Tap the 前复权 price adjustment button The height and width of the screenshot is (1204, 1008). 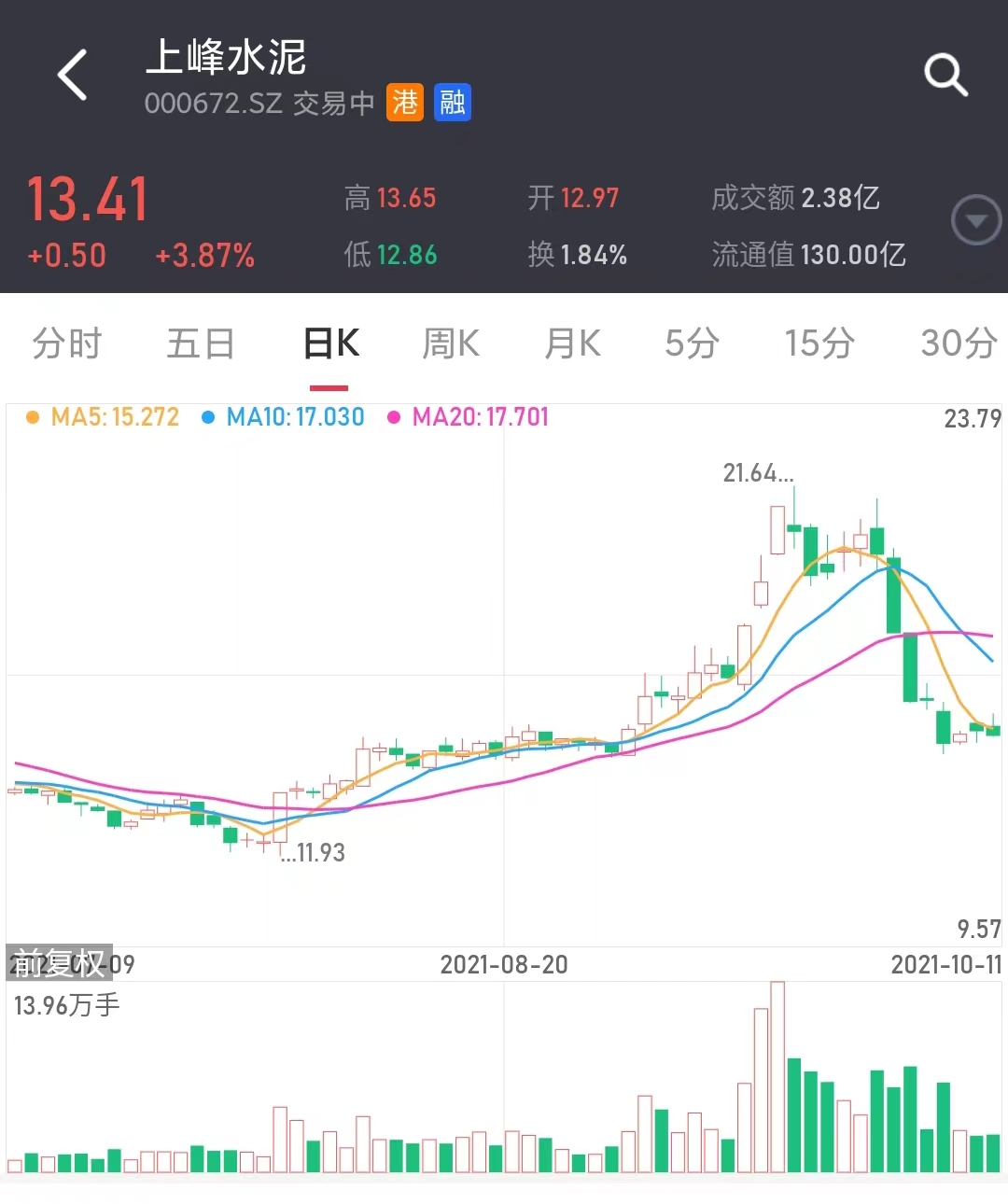point(60,962)
